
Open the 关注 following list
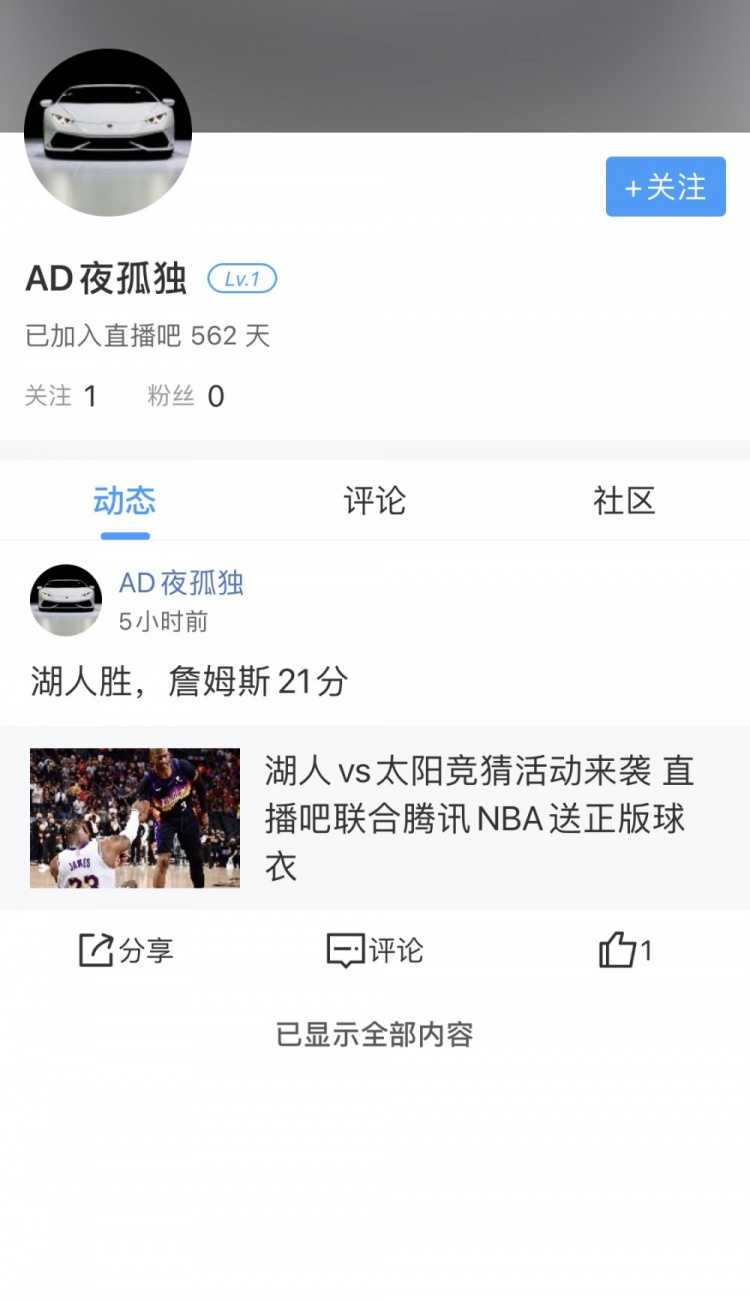tap(61, 396)
